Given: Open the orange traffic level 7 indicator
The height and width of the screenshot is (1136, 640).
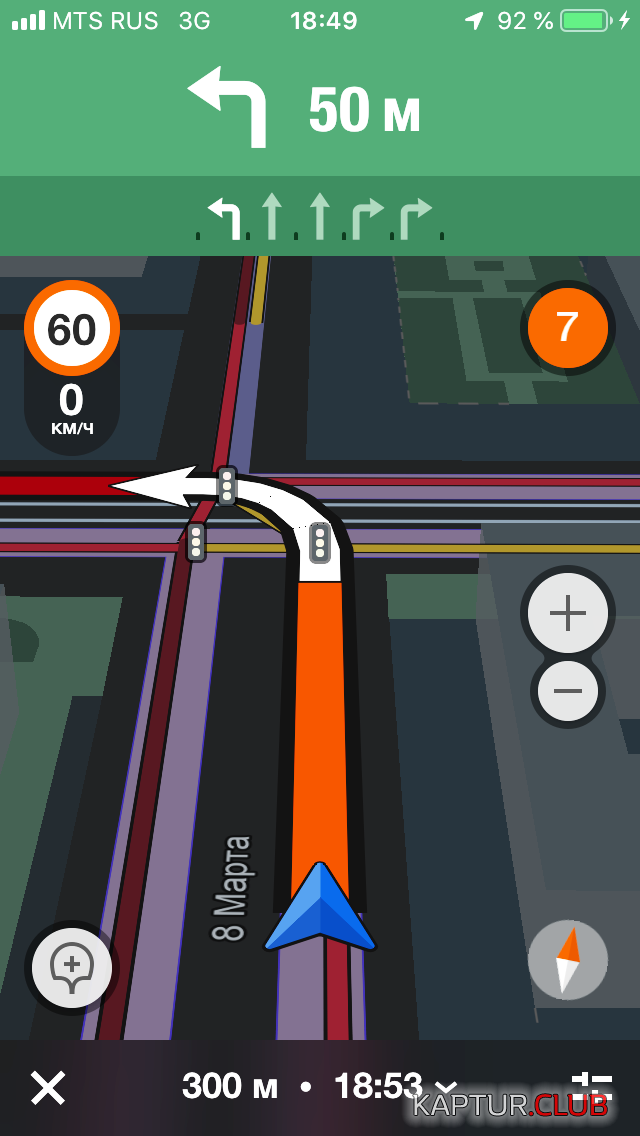Looking at the screenshot, I should 568,328.
